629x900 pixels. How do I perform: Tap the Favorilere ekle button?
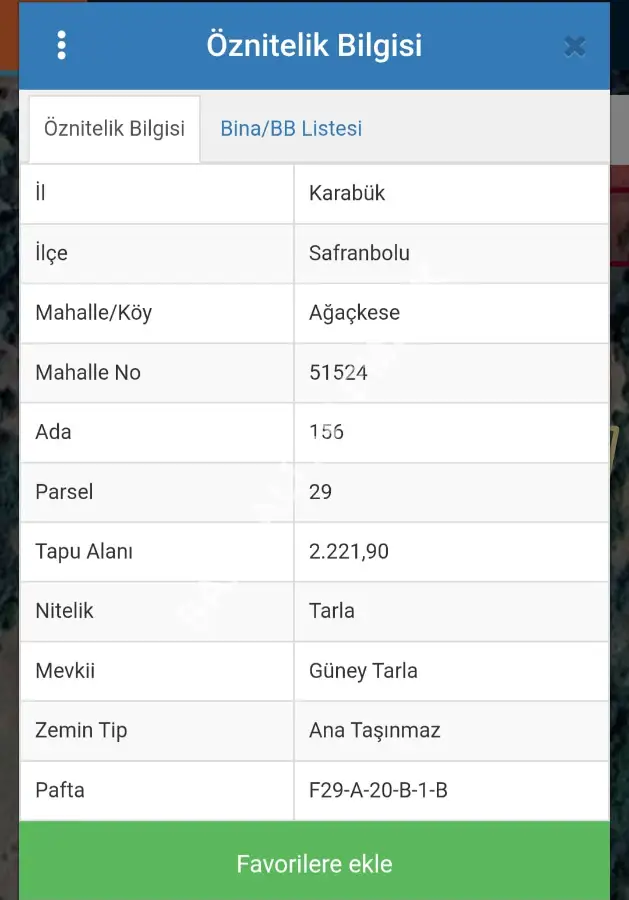[x=314, y=863]
